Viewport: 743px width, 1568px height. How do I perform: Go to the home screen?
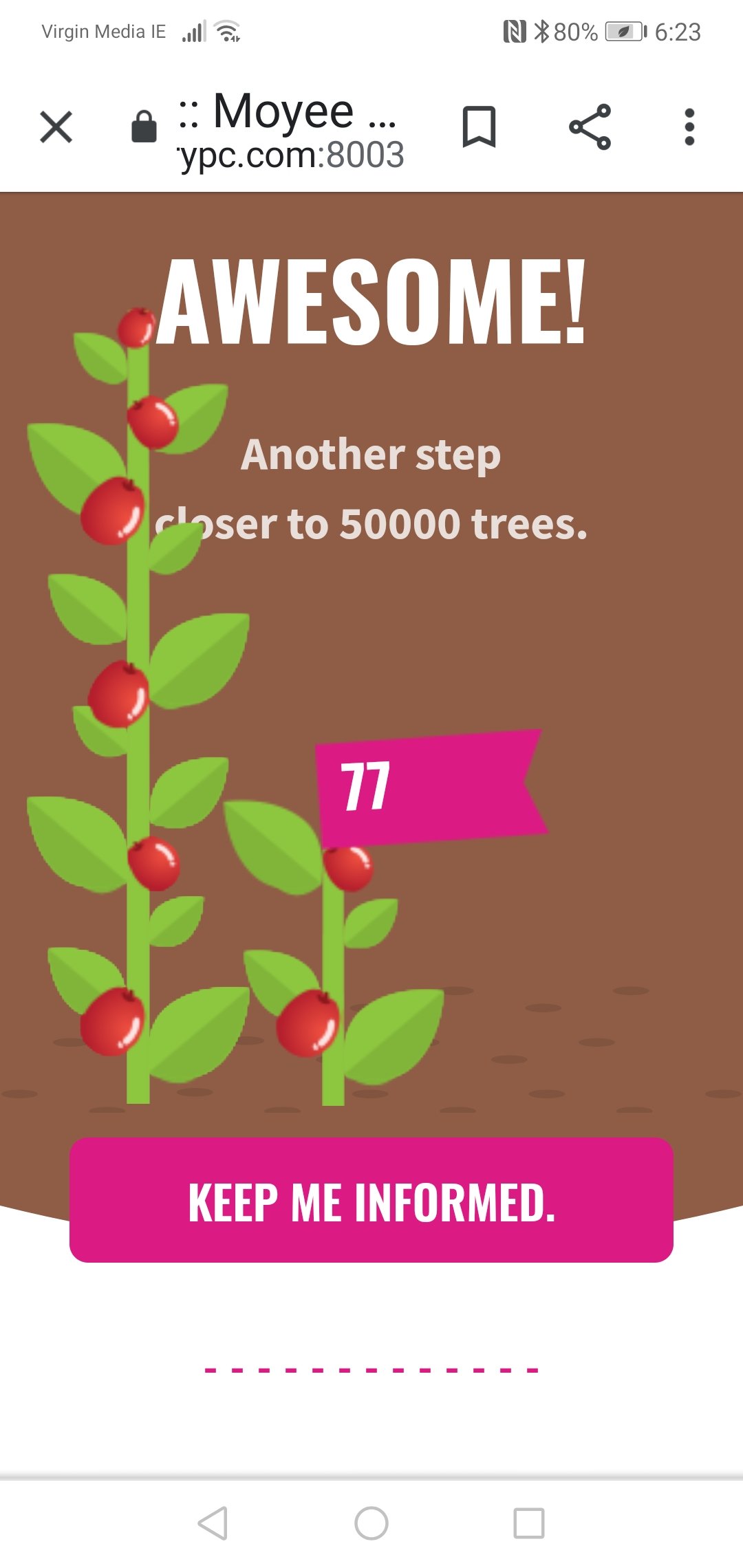click(371, 1523)
